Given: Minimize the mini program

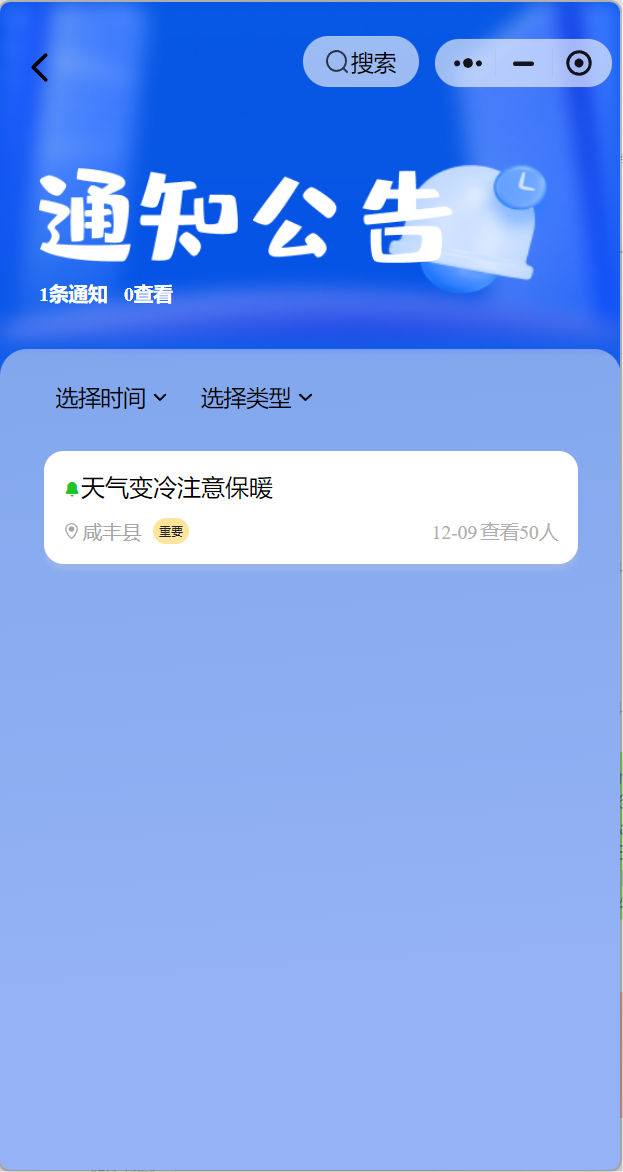Looking at the screenshot, I should pyautogui.click(x=524, y=64).
